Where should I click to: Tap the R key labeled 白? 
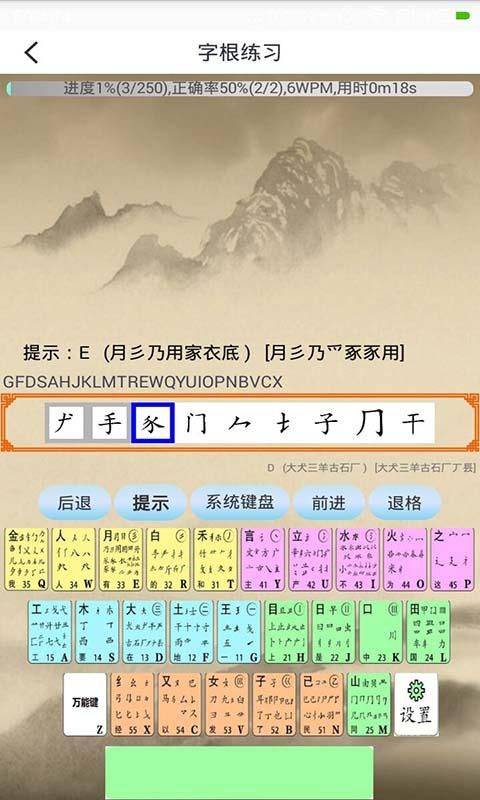[x=168, y=560]
